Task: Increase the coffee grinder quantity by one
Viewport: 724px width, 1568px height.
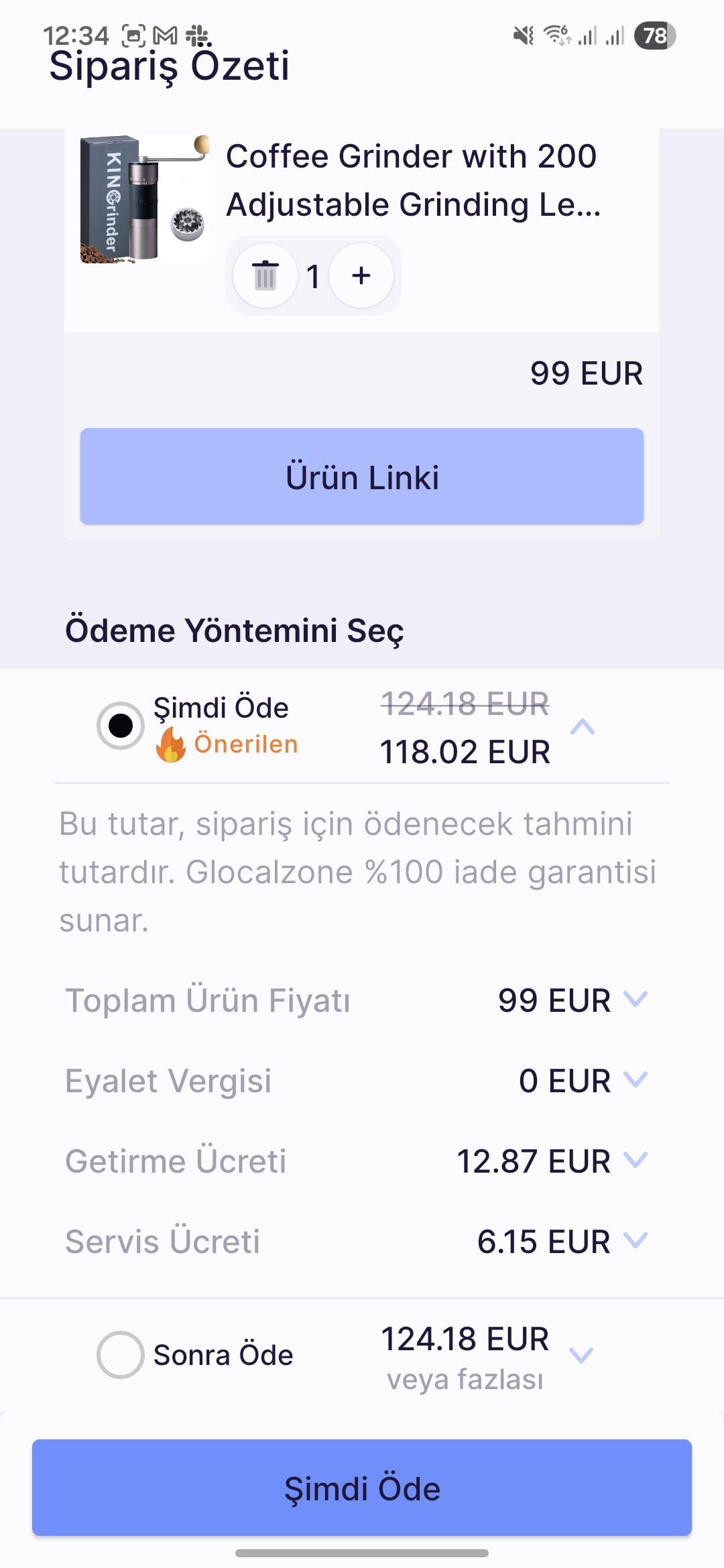Action: point(361,275)
